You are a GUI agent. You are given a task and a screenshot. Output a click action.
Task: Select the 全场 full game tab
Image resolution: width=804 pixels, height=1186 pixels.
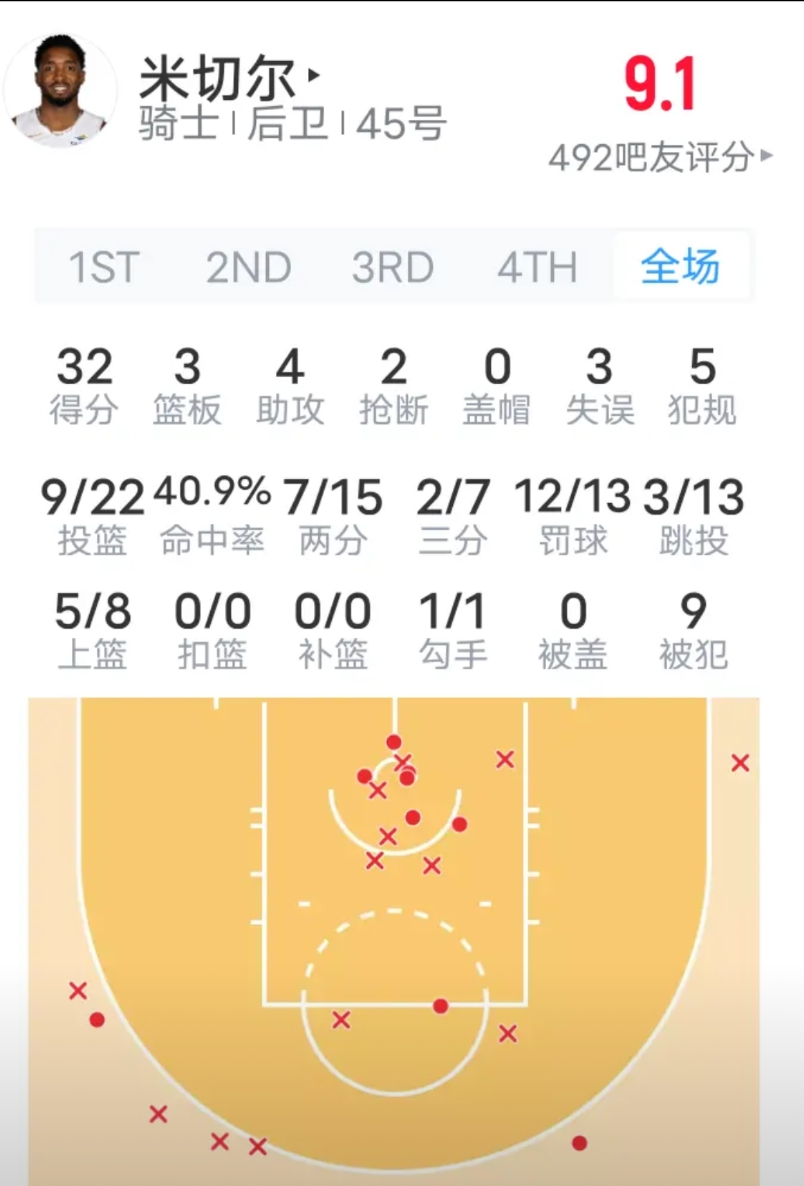point(681,266)
